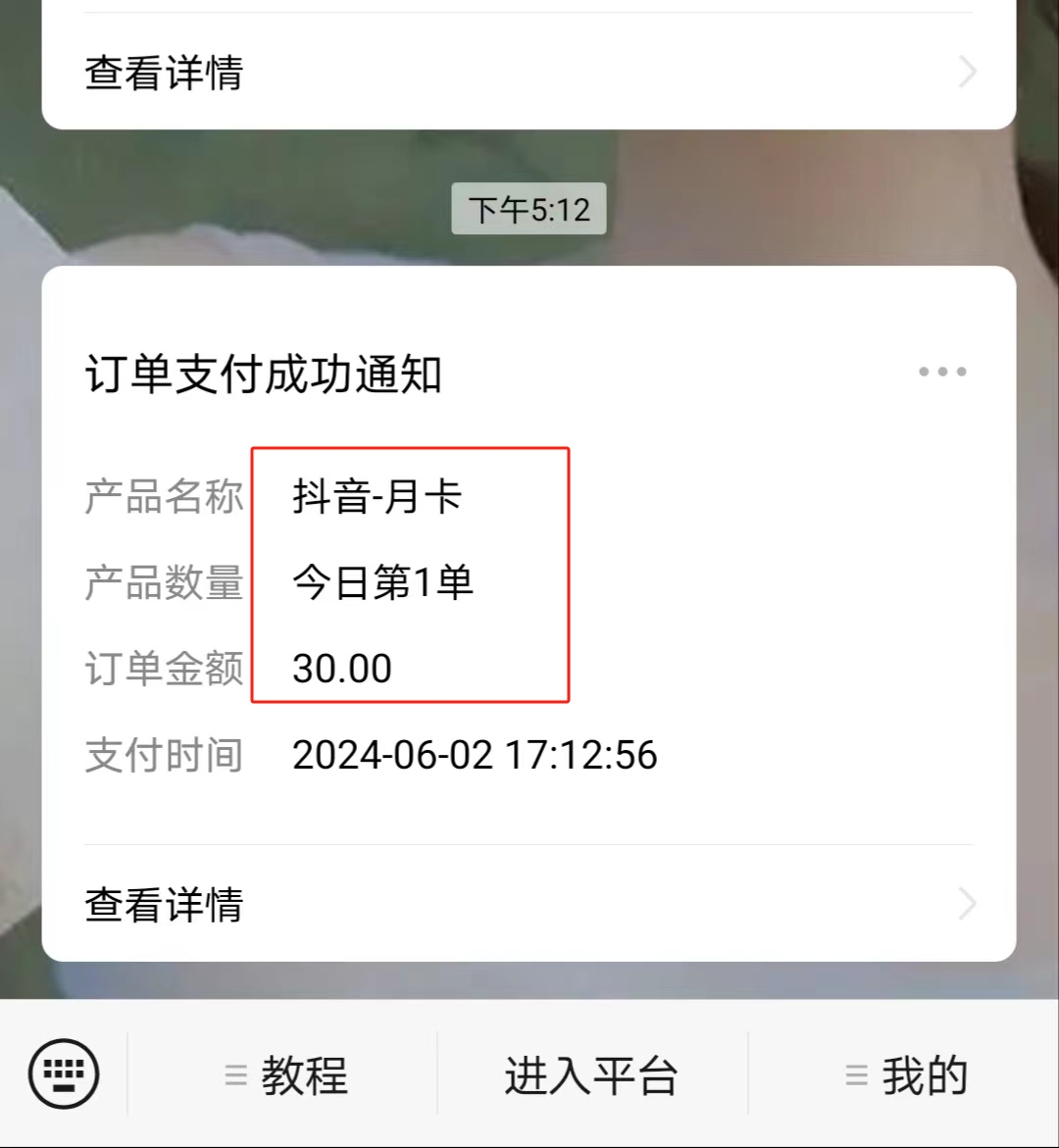Open 查看详情 under the 订单支付成功通知 card

(528, 904)
